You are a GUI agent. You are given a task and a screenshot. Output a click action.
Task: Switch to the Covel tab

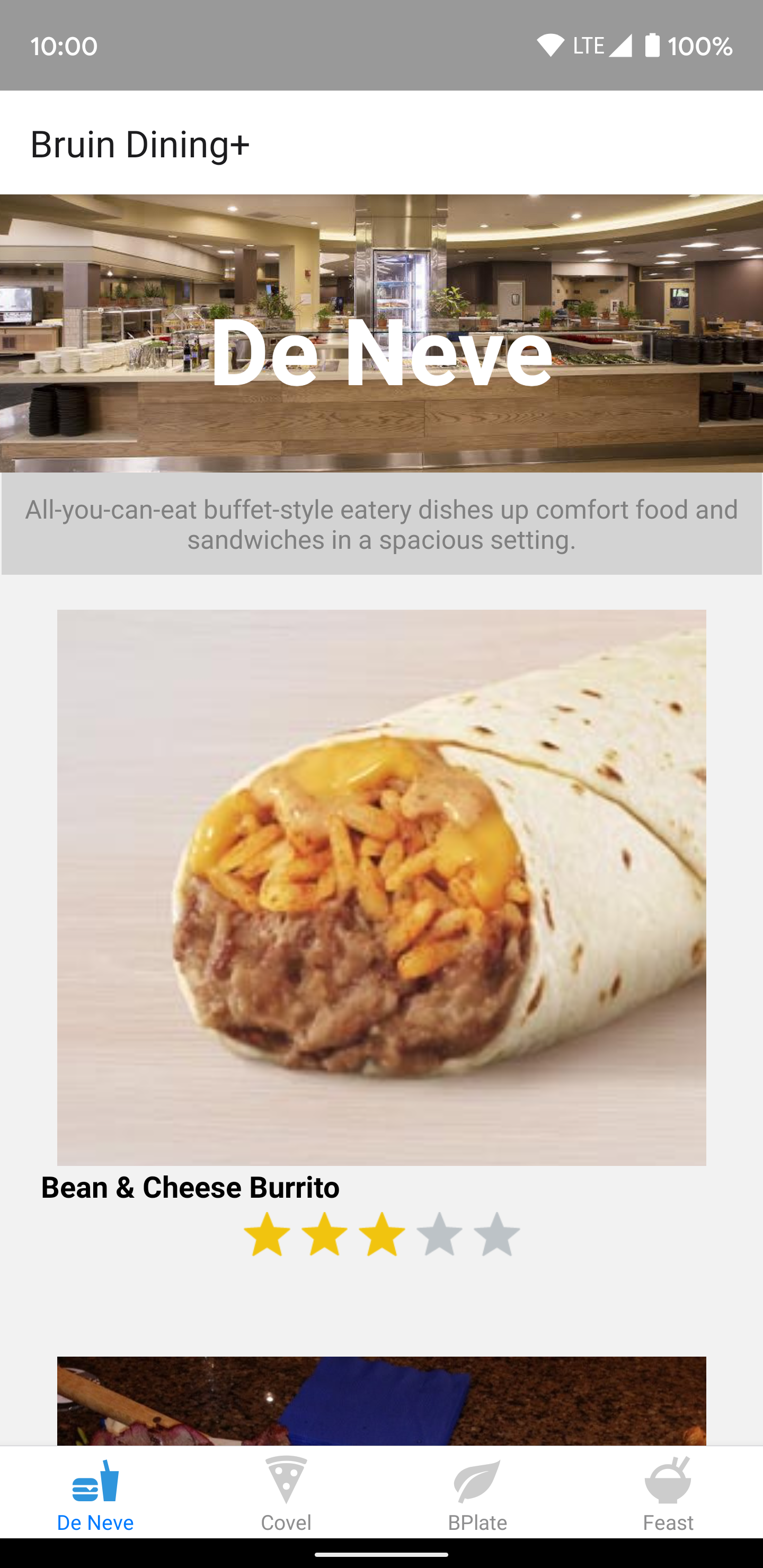[286, 1493]
